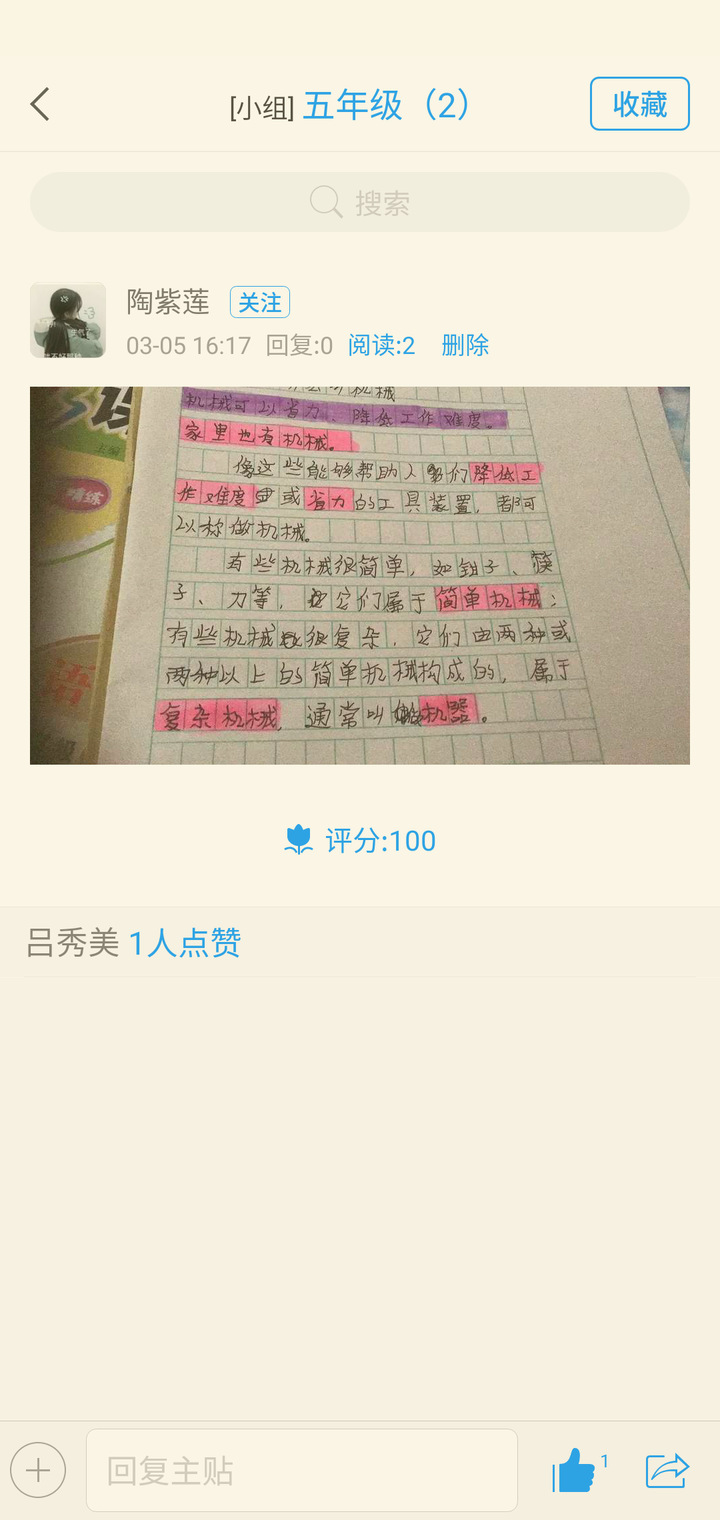Viewport: 720px width, 1520px height.
Task: Go back using the back arrow
Action: (40, 104)
